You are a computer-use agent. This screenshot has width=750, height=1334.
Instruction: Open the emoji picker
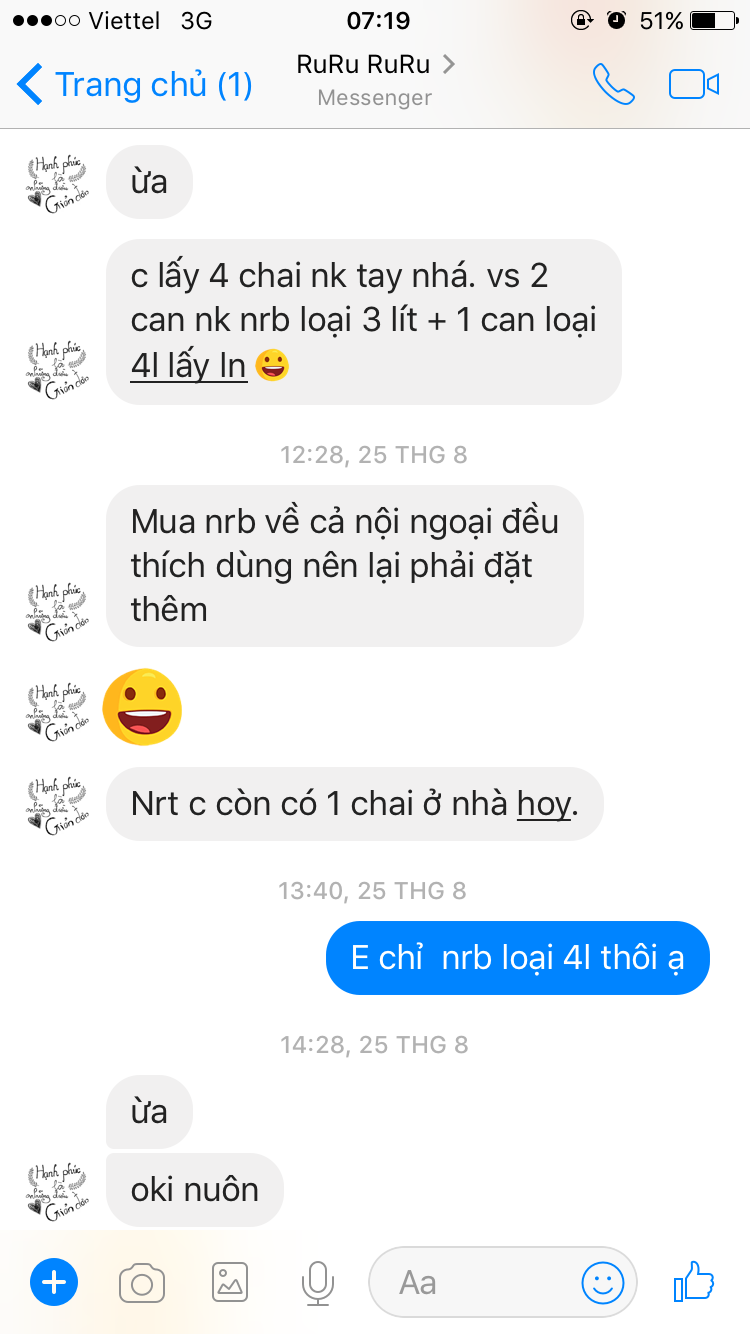603,1282
